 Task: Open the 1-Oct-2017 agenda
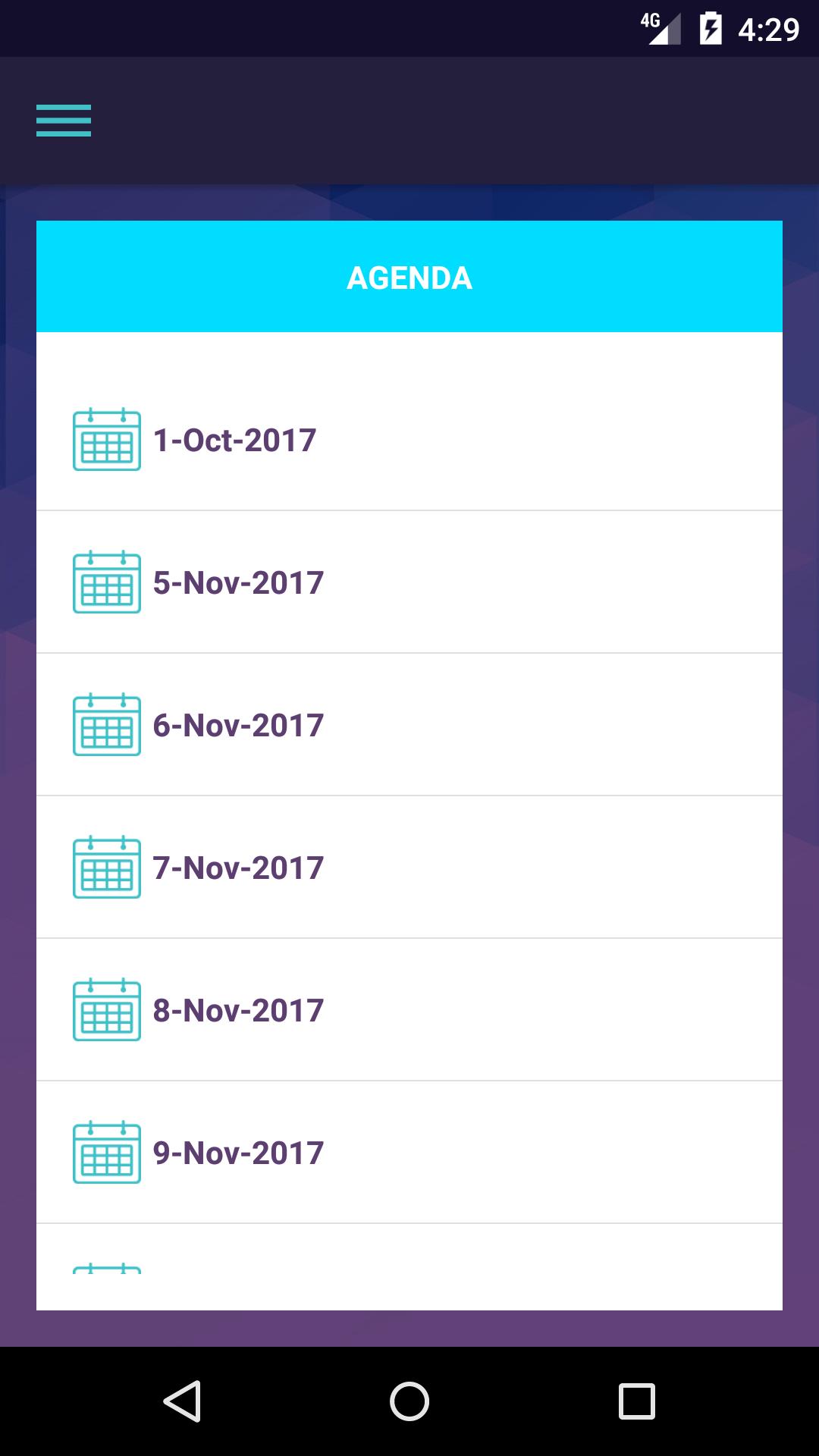[x=235, y=440]
